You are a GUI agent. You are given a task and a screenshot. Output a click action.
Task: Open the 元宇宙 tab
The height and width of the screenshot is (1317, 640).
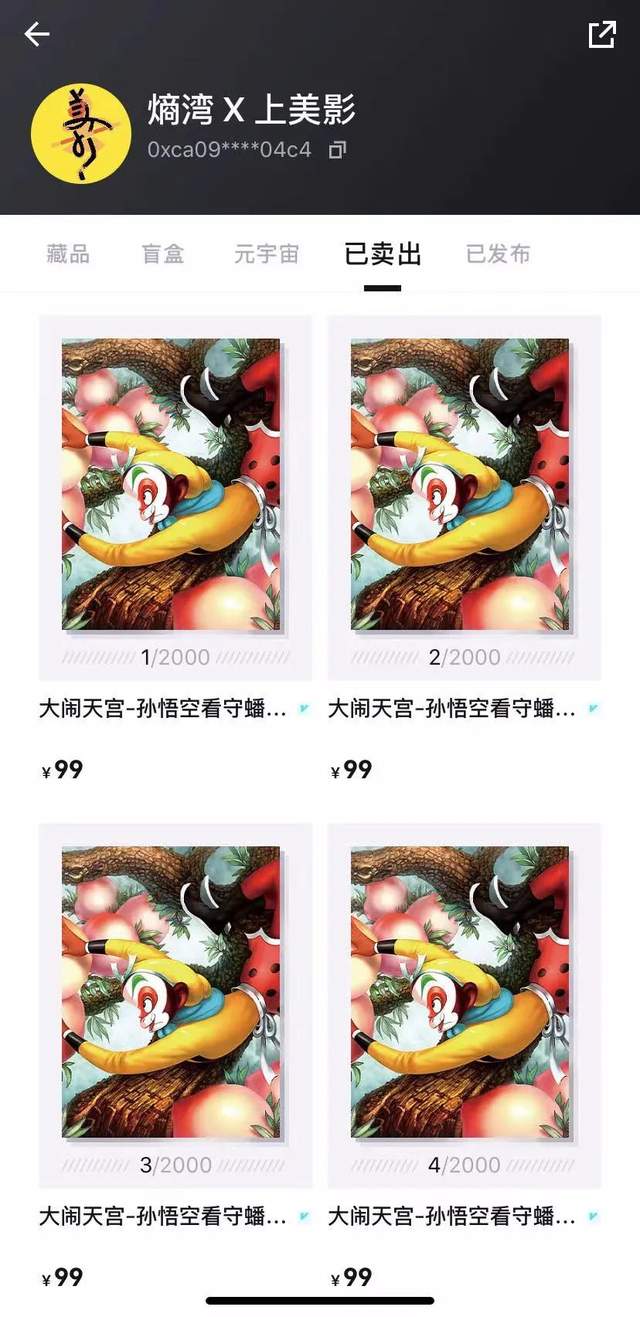[x=267, y=254]
